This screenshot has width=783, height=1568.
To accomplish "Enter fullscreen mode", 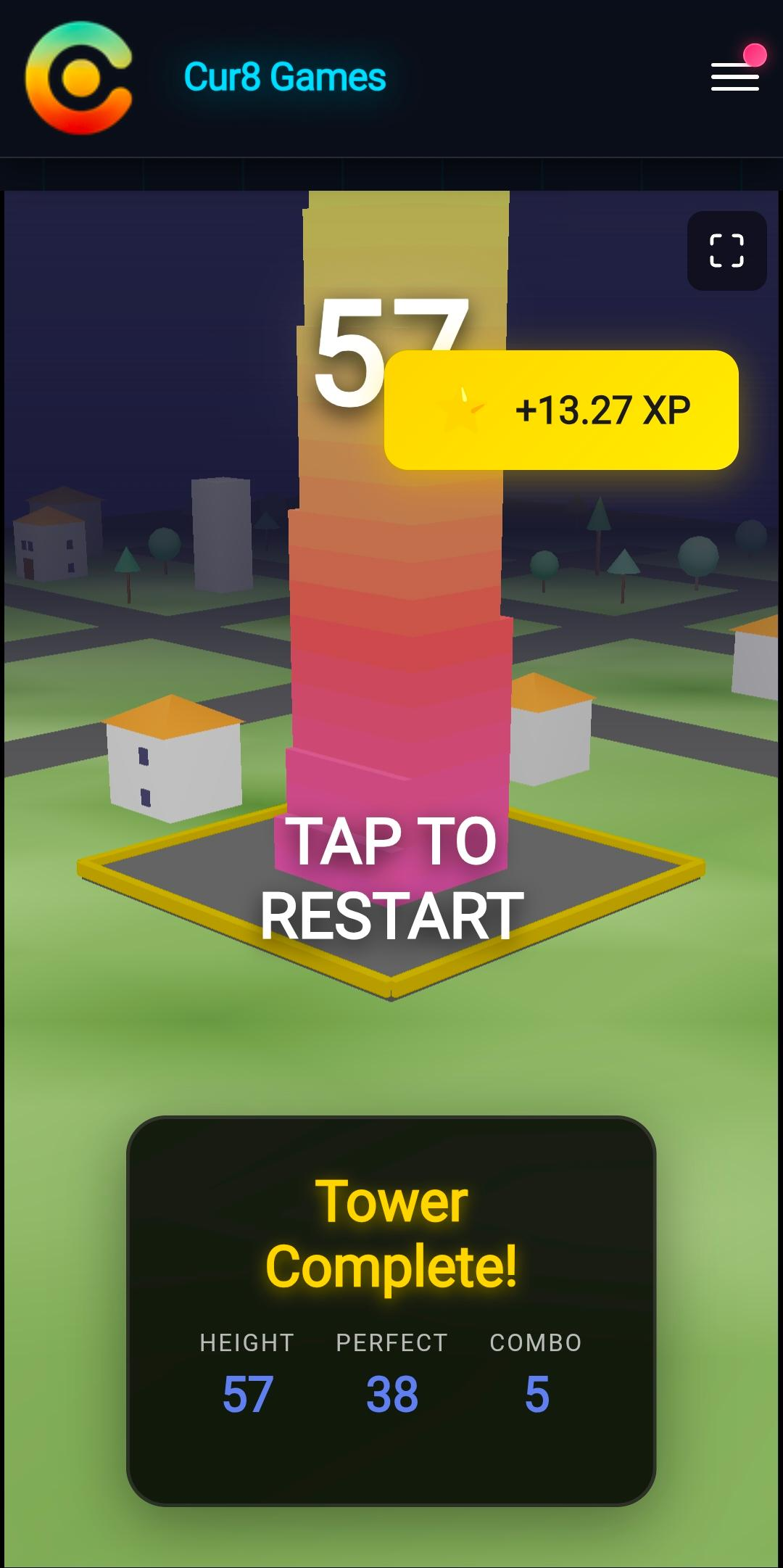I will point(726,251).
